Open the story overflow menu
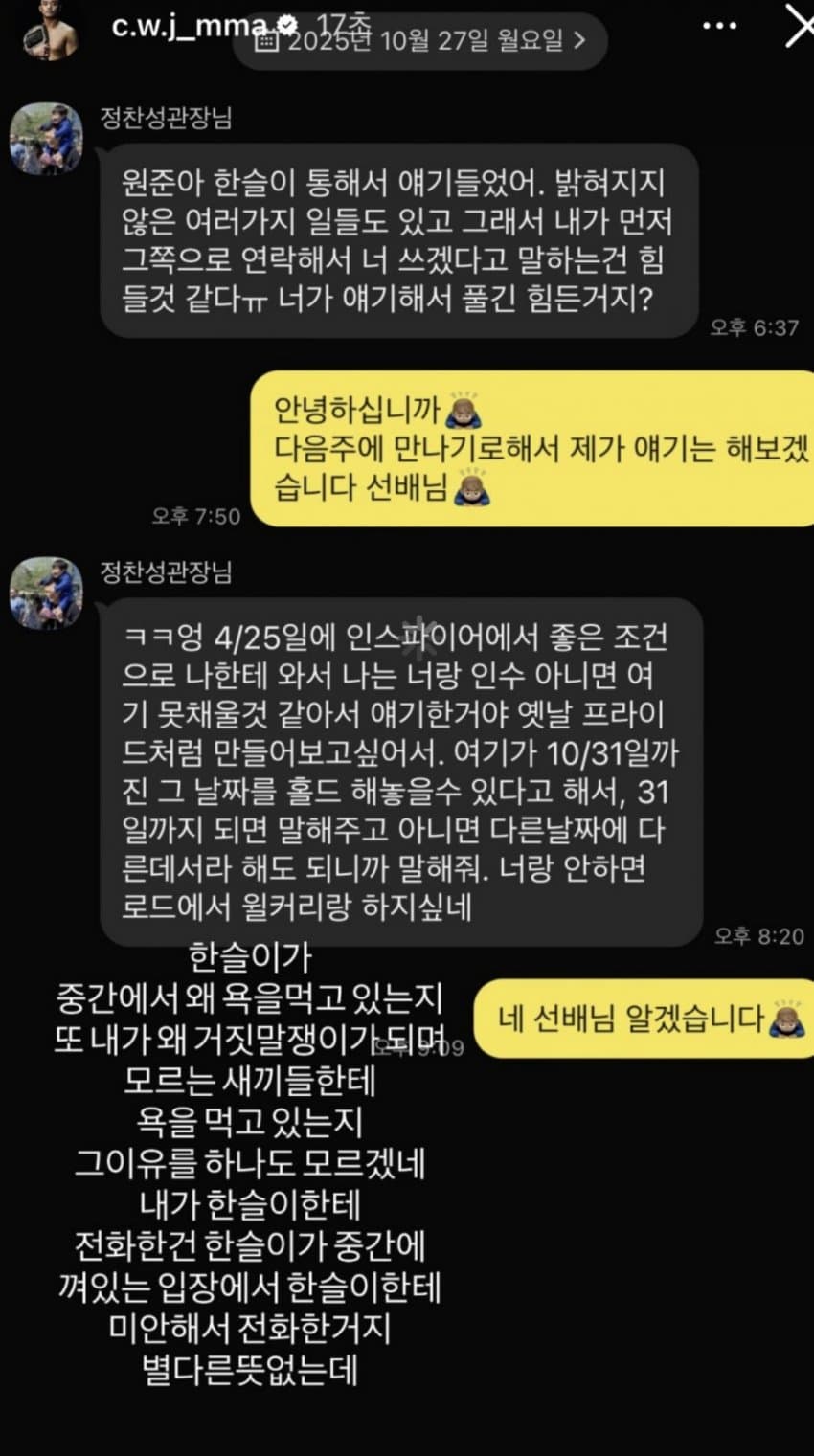 [x=719, y=26]
